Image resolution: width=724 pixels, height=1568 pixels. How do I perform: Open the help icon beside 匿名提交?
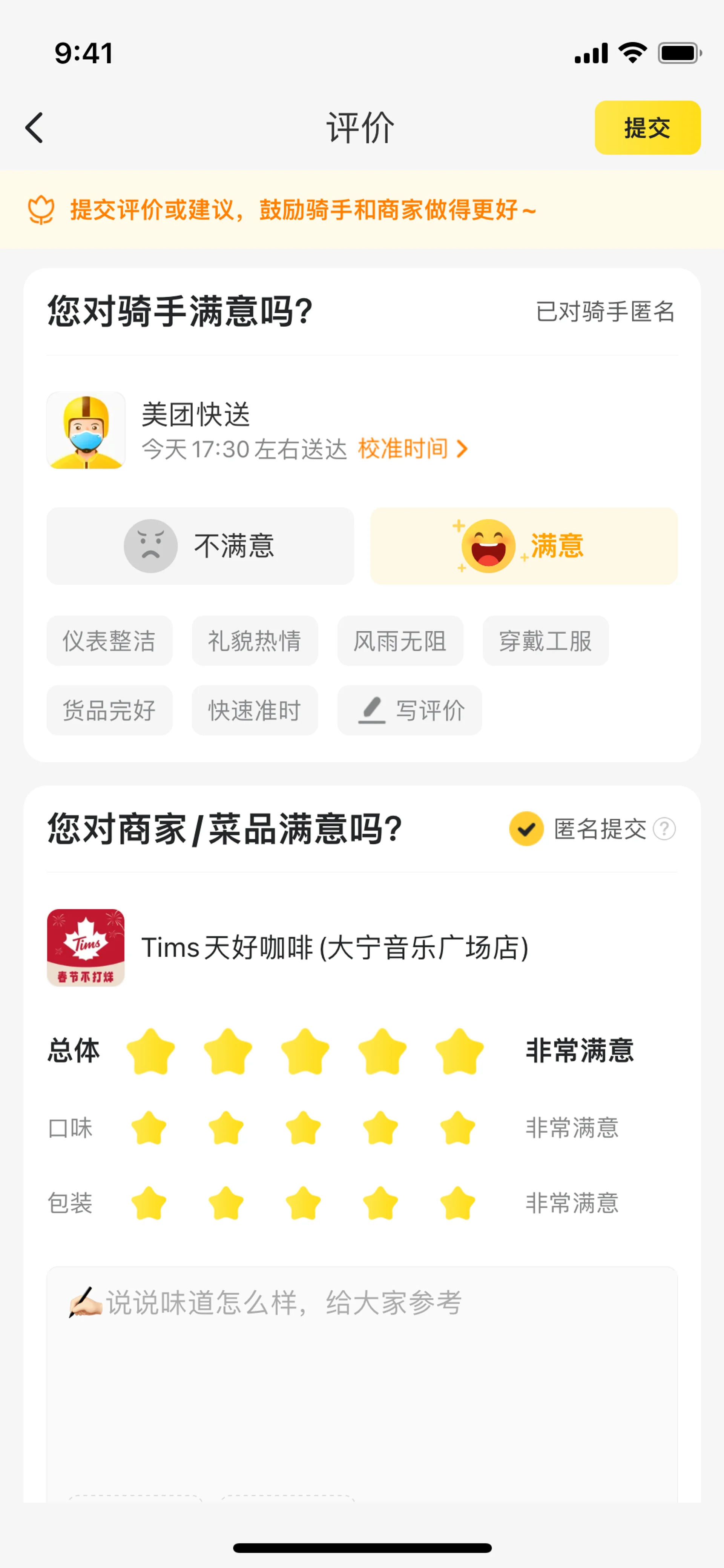(664, 828)
